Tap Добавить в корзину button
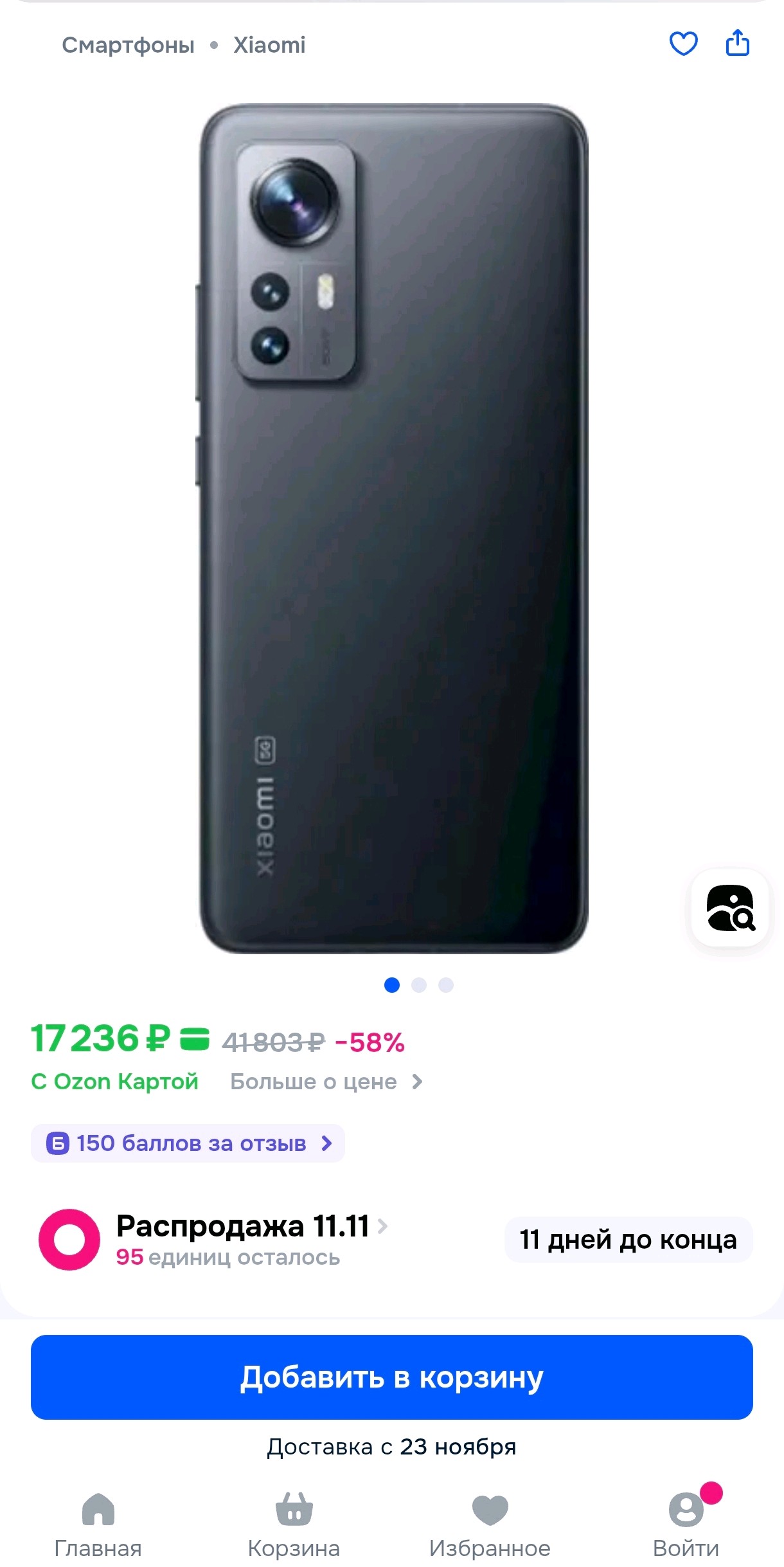 [392, 1377]
